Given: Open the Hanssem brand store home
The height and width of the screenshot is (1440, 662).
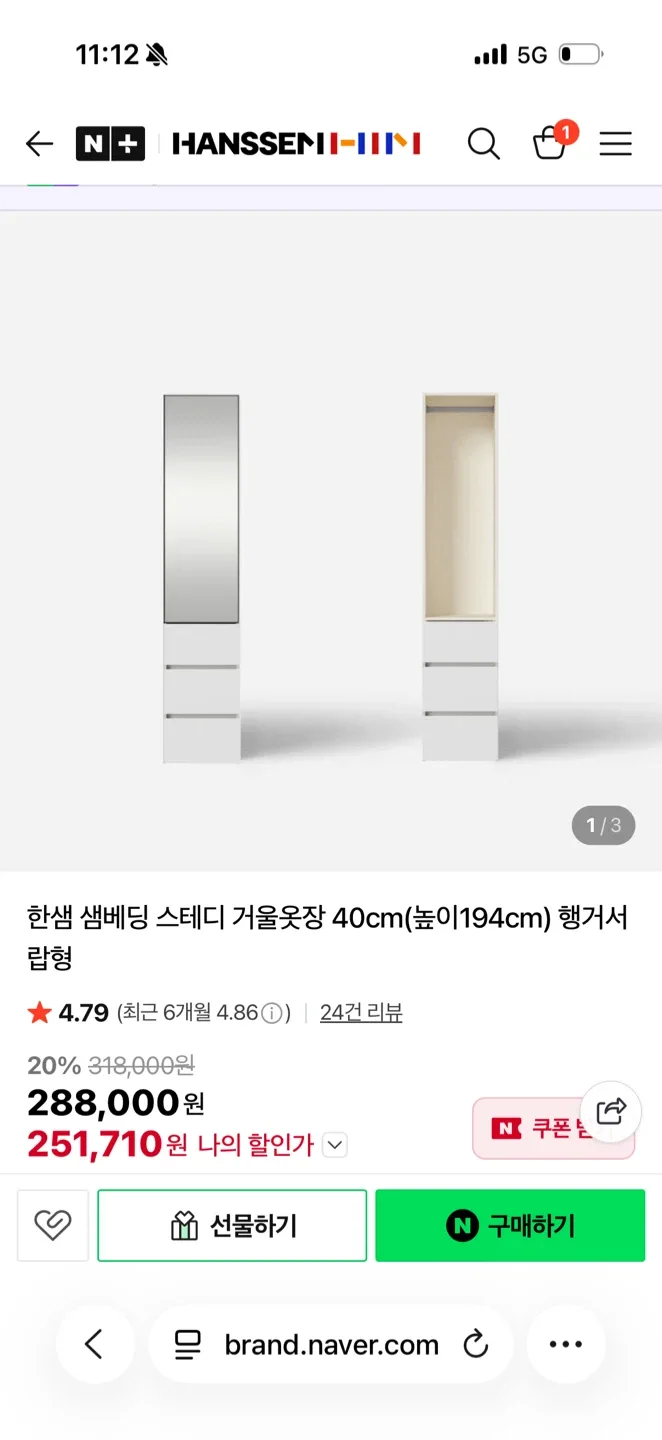Looking at the screenshot, I should [296, 144].
